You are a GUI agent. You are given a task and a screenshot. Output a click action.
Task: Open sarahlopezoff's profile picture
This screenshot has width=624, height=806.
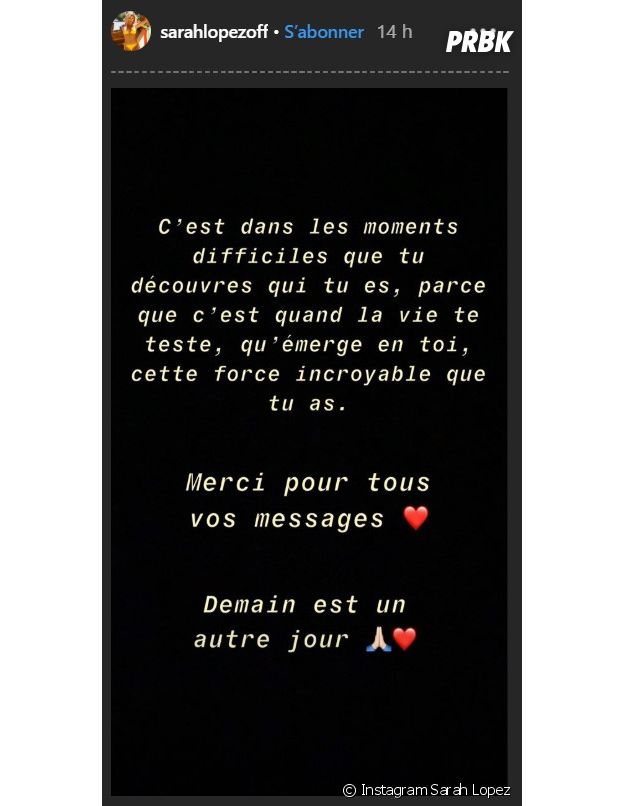coord(130,32)
